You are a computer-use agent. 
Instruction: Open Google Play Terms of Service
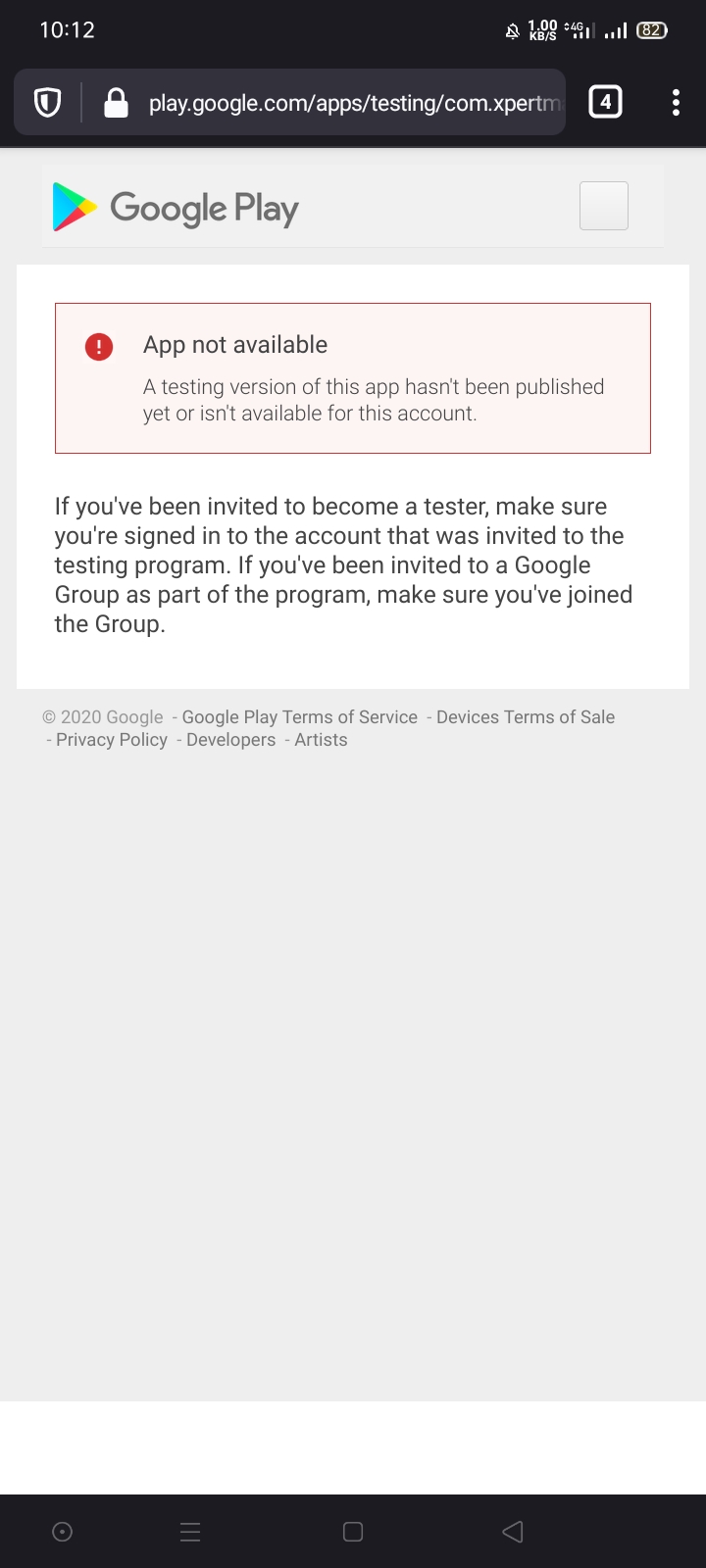point(300,717)
